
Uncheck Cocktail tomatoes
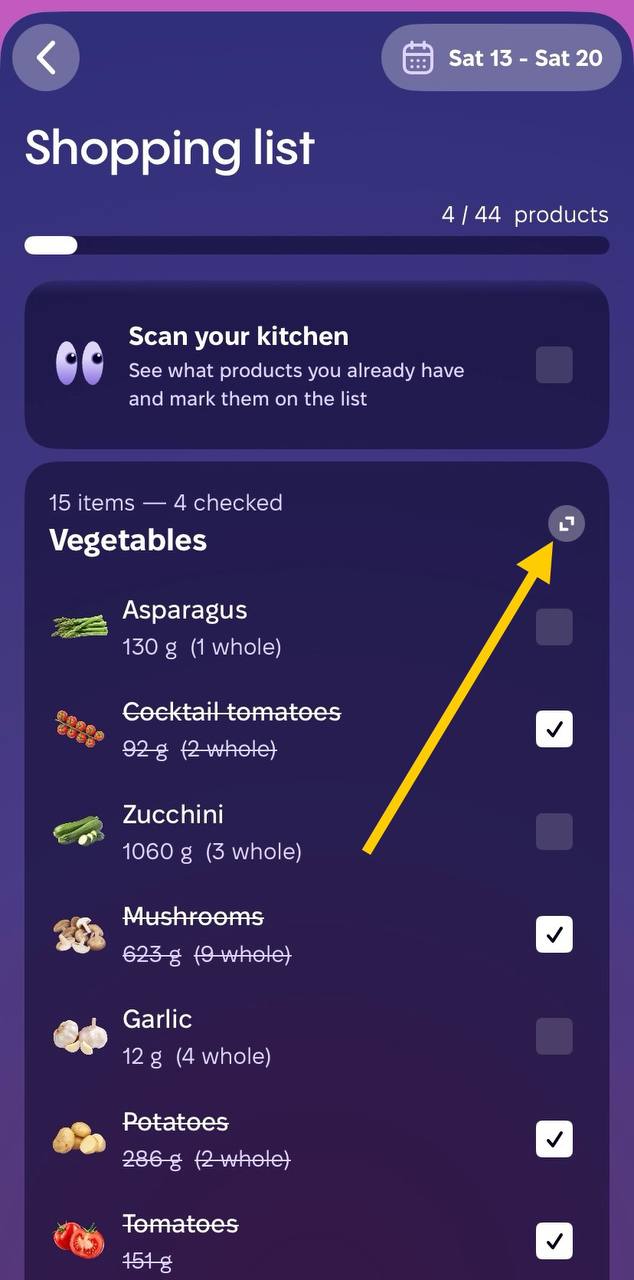[x=554, y=730]
